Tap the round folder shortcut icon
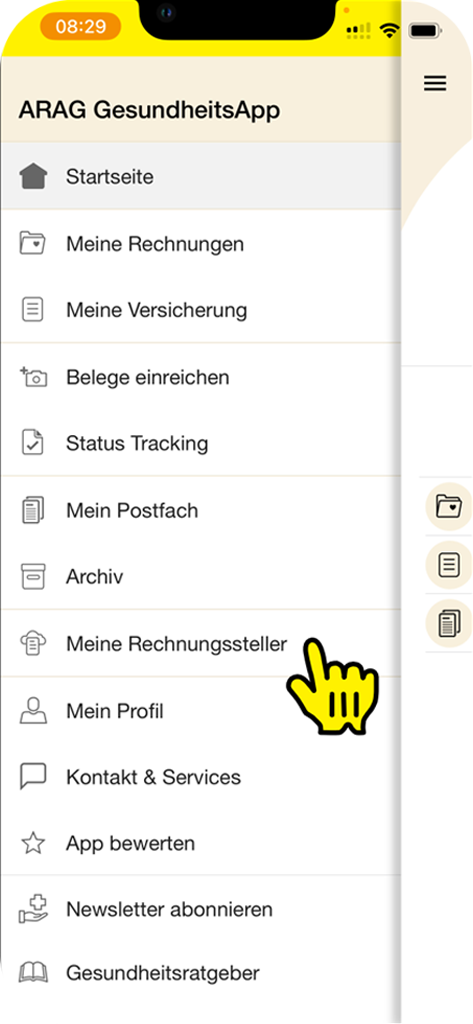 tap(448, 506)
